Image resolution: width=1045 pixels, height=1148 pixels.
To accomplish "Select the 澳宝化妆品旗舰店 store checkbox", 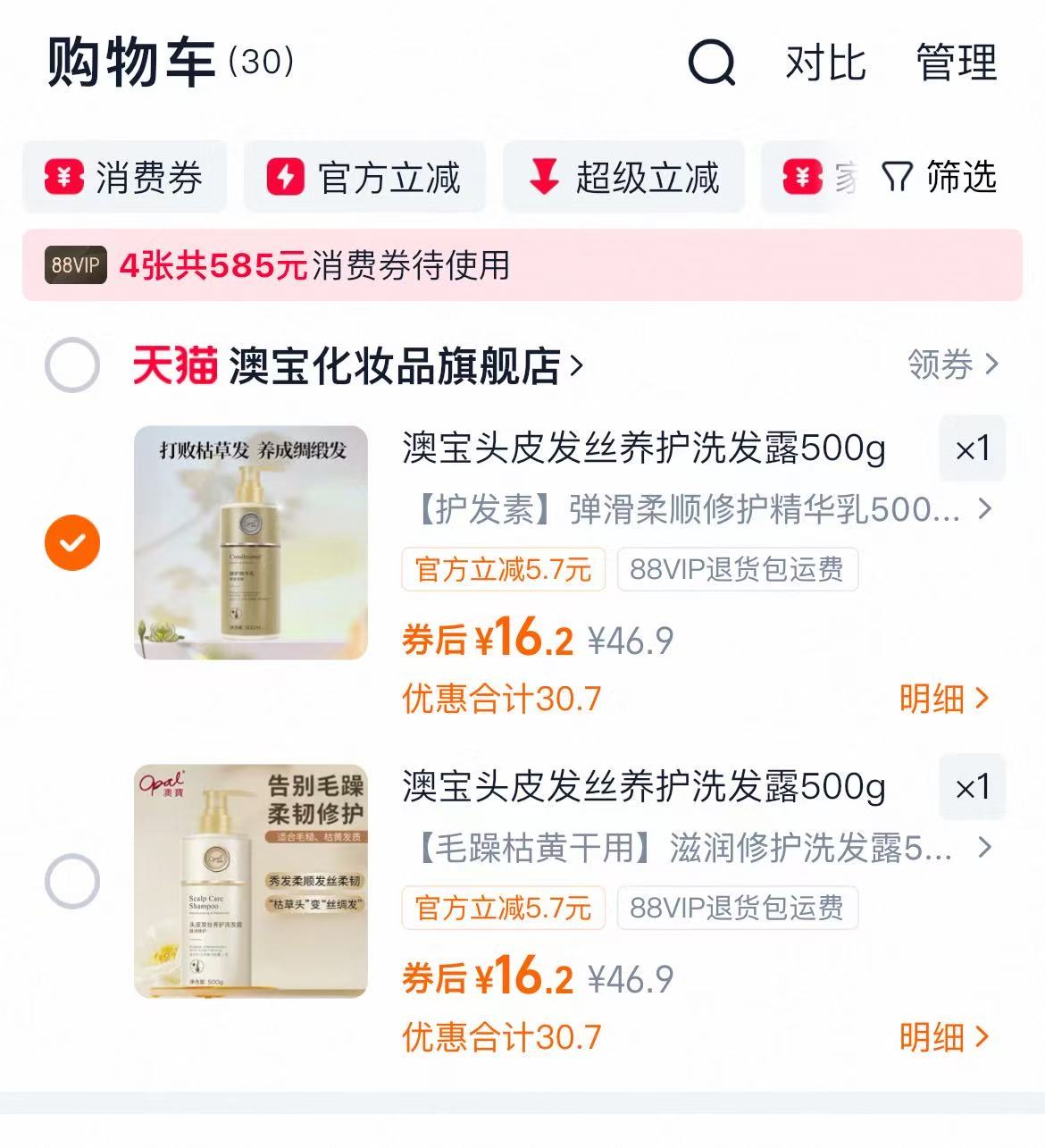I will tap(71, 365).
